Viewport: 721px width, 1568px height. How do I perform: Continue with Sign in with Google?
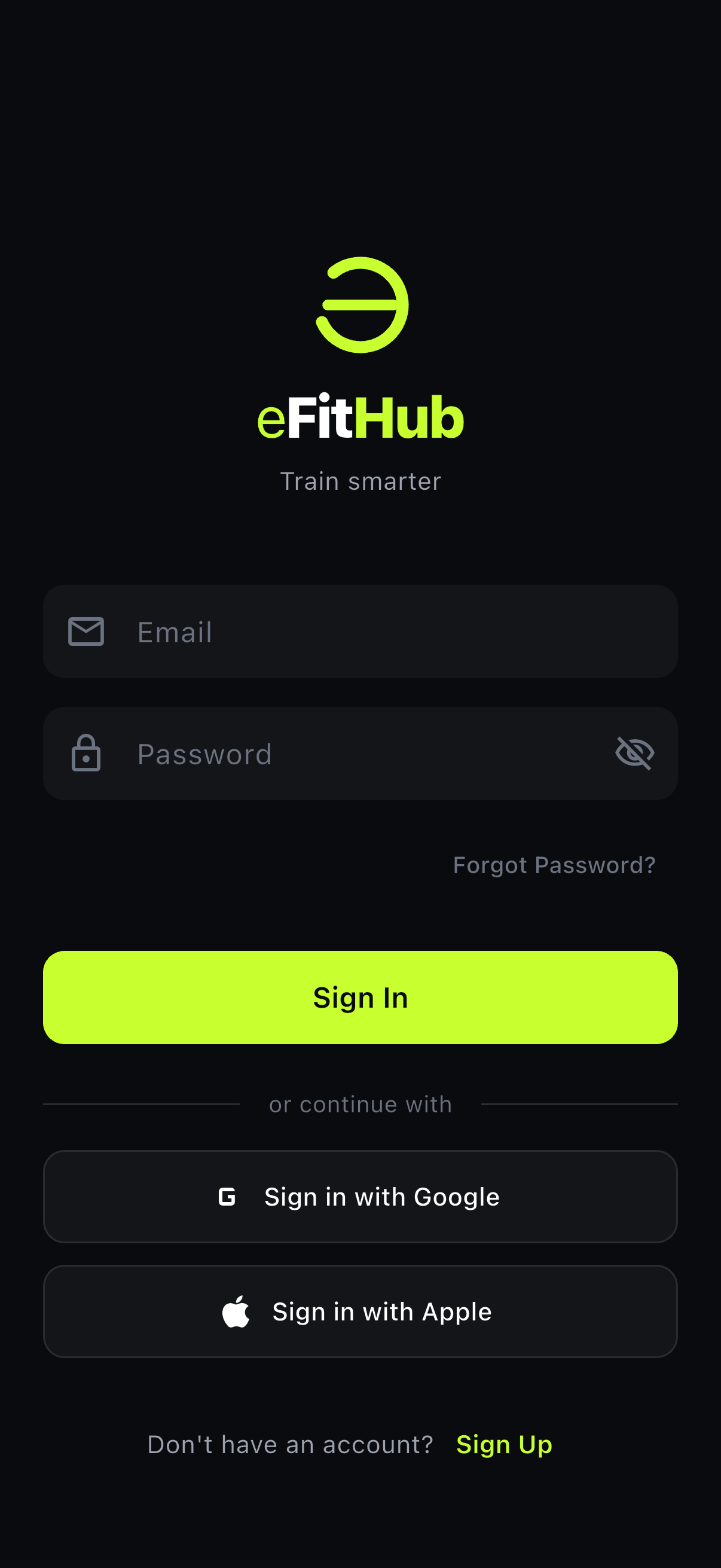[360, 1197]
